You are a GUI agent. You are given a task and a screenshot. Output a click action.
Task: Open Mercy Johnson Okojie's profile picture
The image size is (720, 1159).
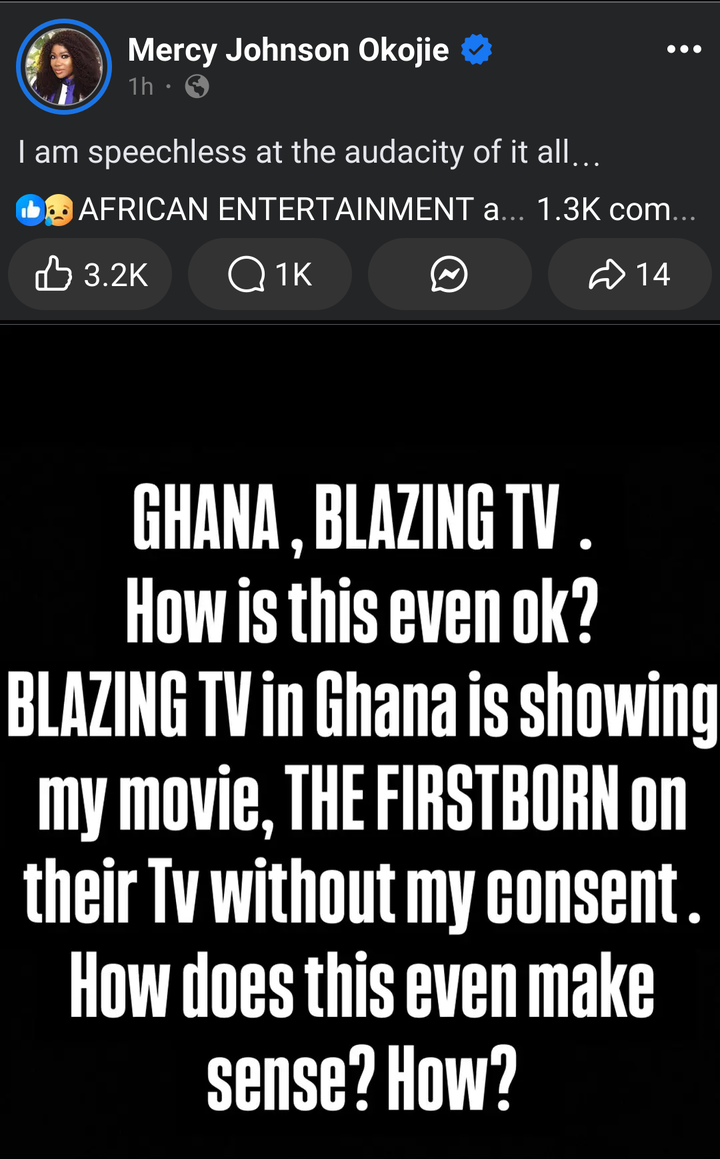tap(64, 66)
